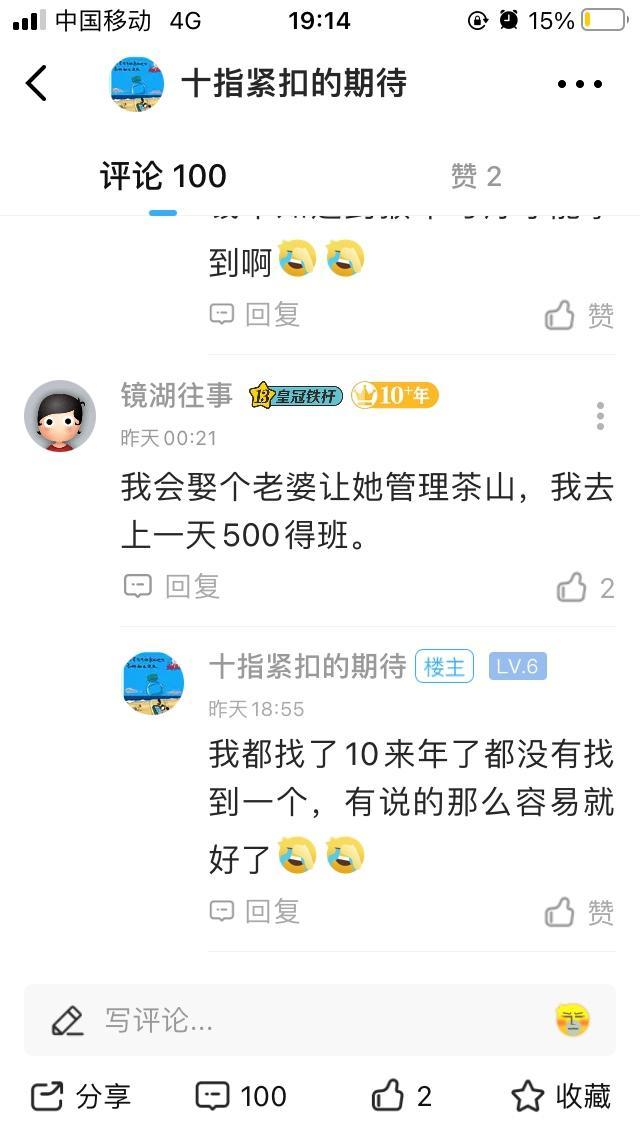The width and height of the screenshot is (640, 1136).
Task: Go back using the top-left arrow
Action: point(37,84)
